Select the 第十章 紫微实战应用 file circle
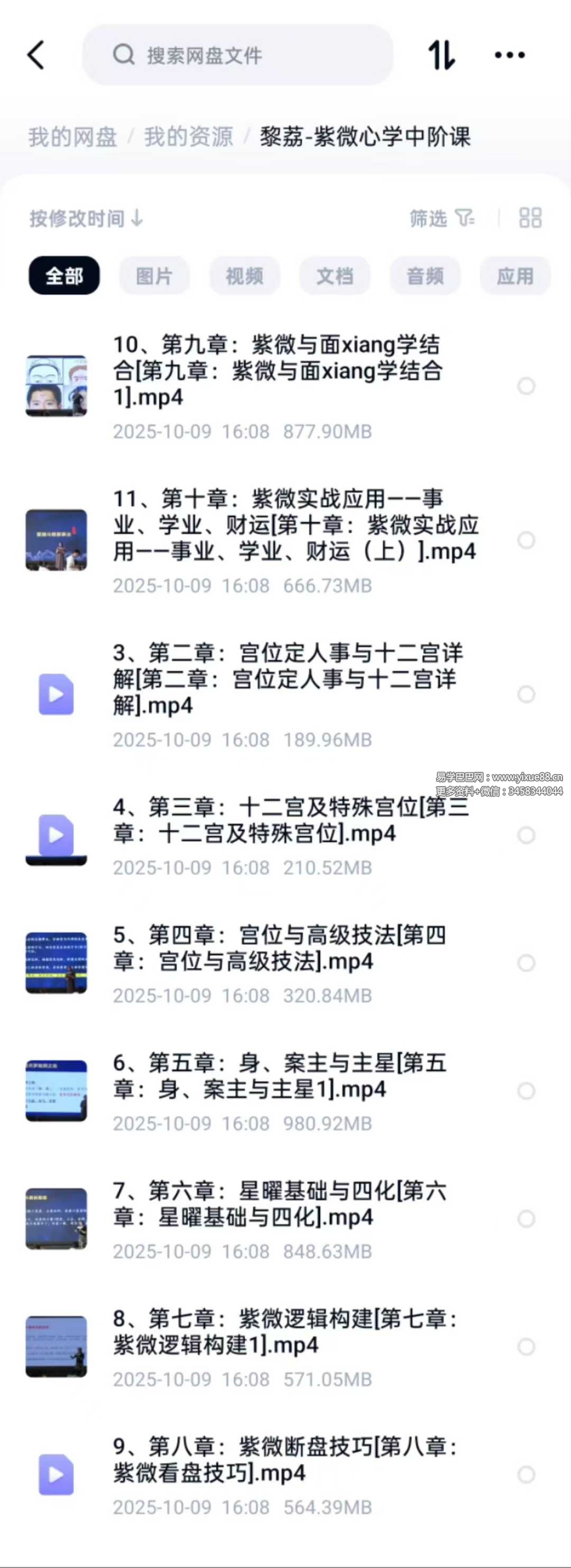This screenshot has height=1568, width=571. [x=526, y=540]
